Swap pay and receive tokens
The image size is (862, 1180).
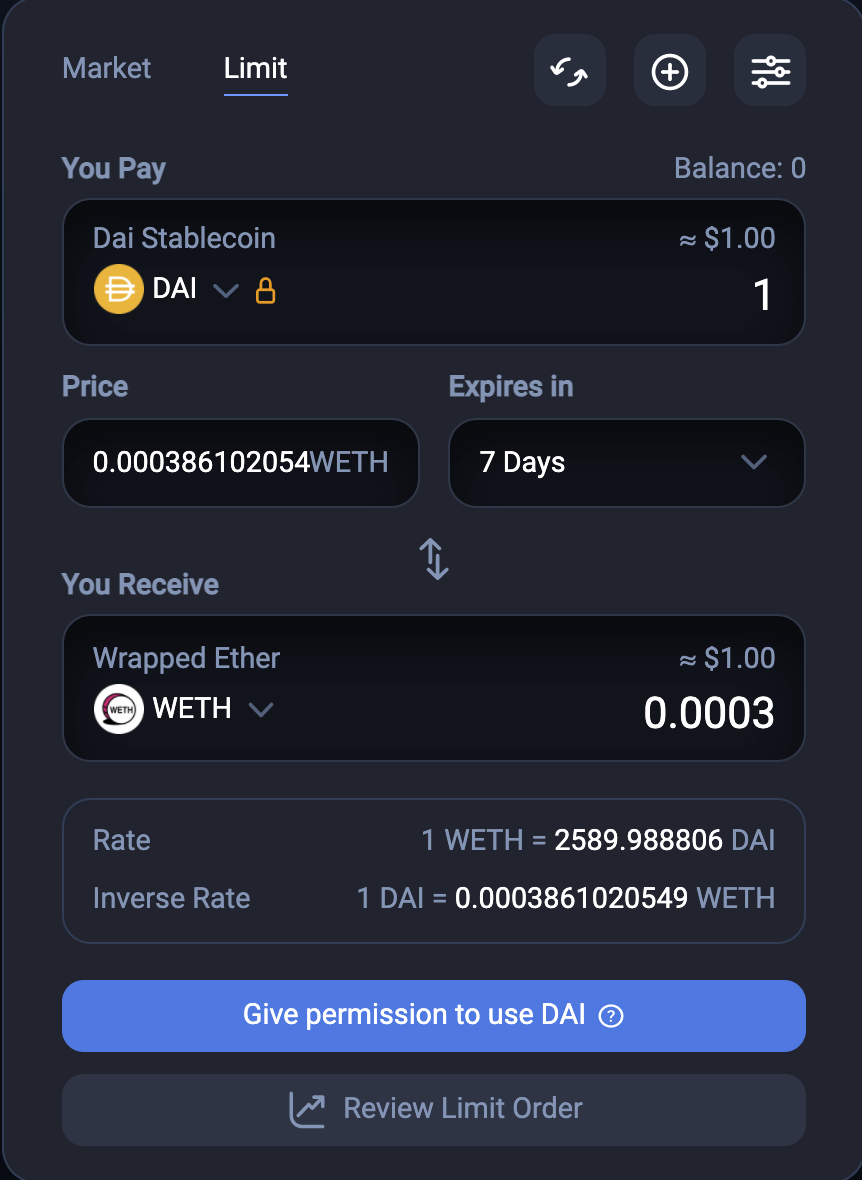(x=434, y=559)
